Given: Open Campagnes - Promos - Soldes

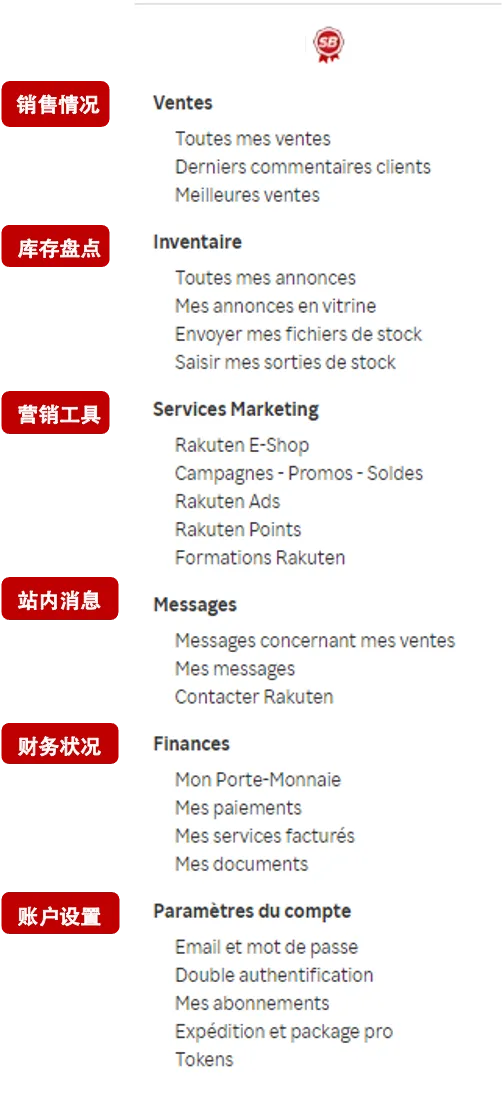Looking at the screenshot, I should [299, 473].
